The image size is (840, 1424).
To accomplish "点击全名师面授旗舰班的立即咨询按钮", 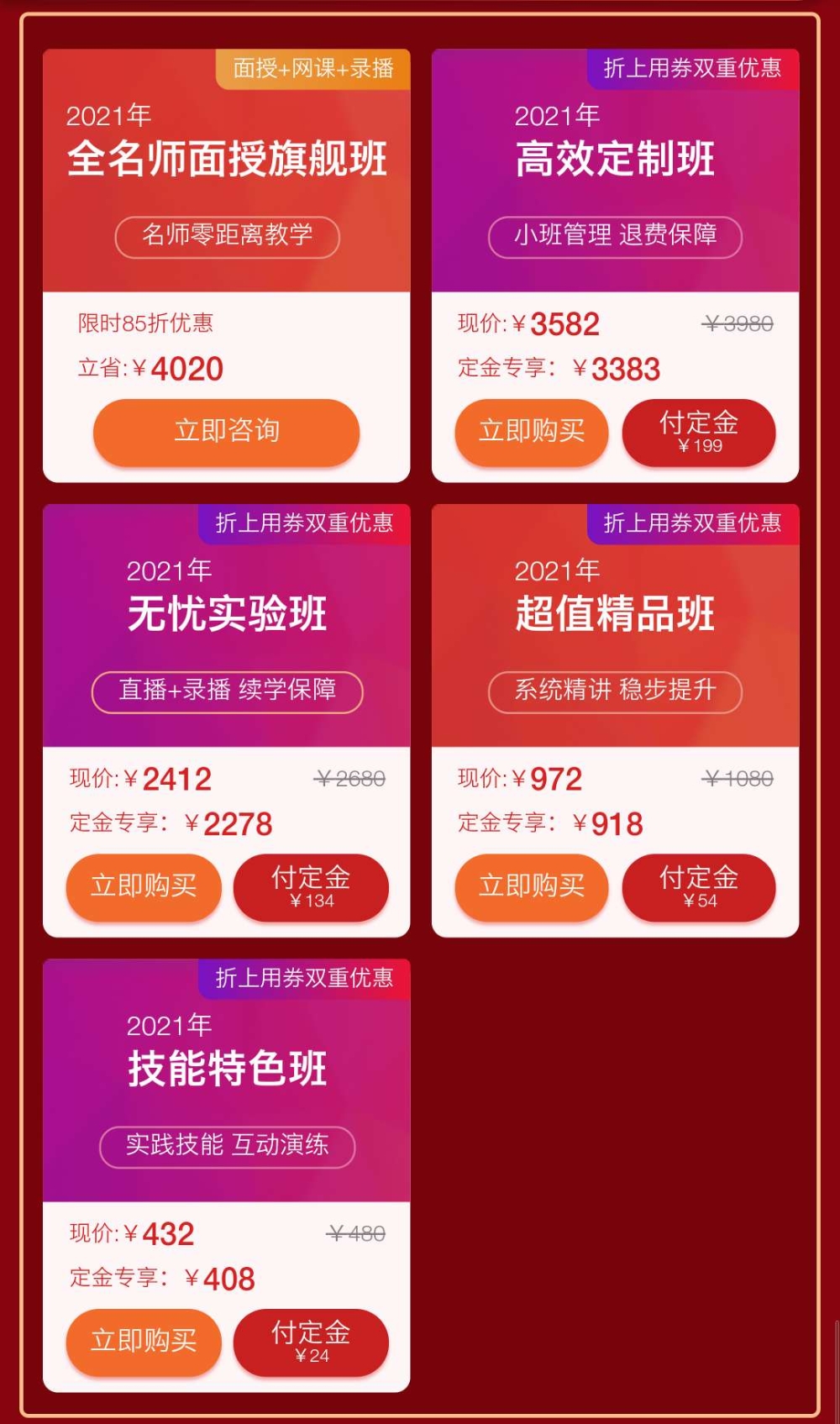I will click(x=224, y=432).
